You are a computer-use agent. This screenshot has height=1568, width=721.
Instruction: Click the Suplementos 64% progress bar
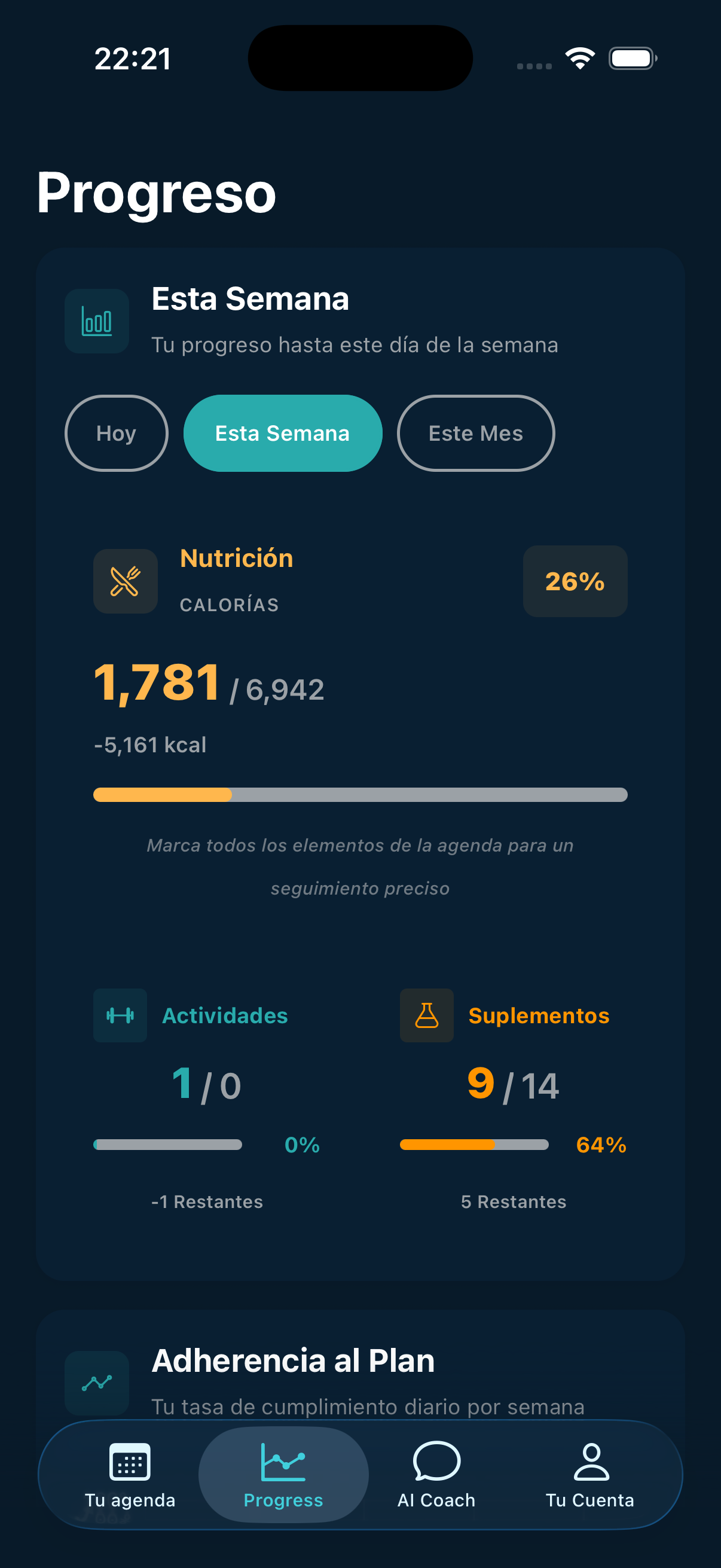click(475, 1145)
